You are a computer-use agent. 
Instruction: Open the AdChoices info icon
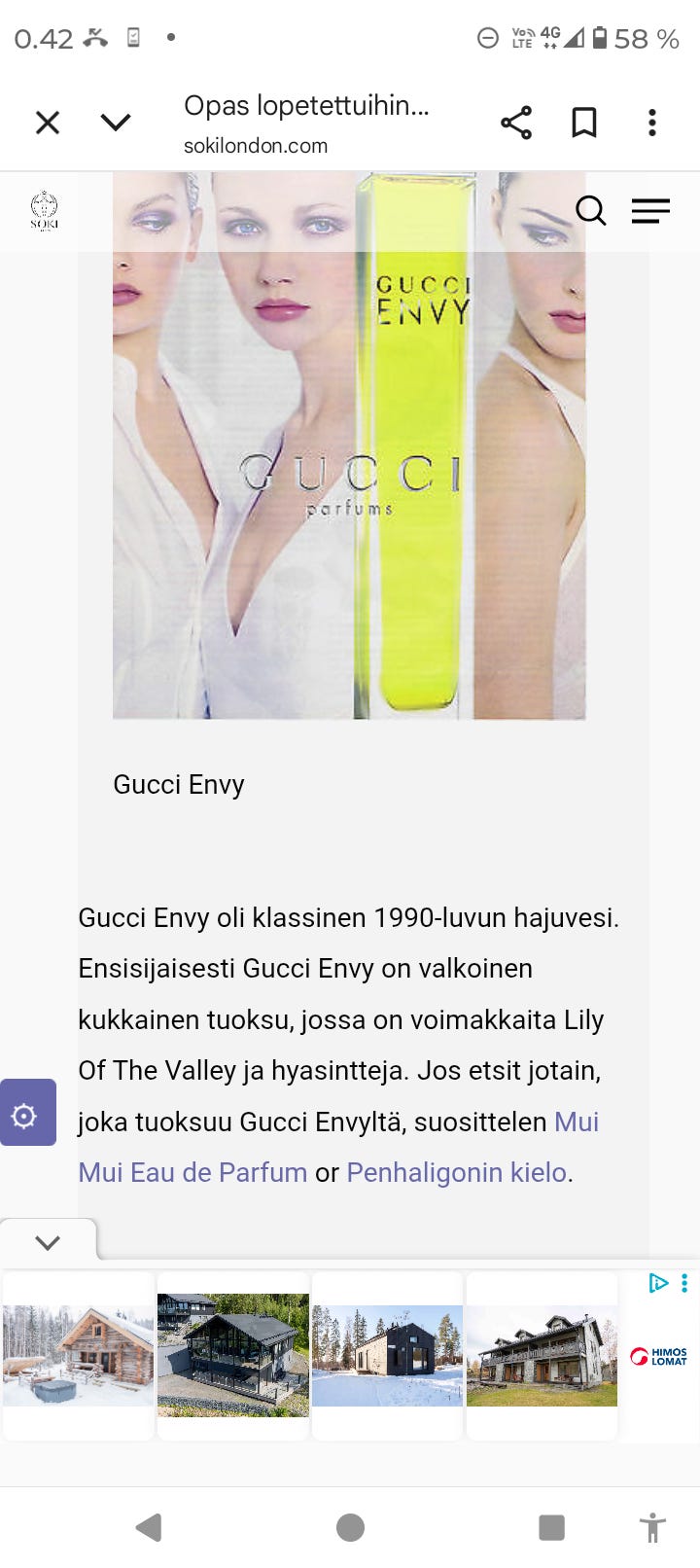[x=658, y=1283]
